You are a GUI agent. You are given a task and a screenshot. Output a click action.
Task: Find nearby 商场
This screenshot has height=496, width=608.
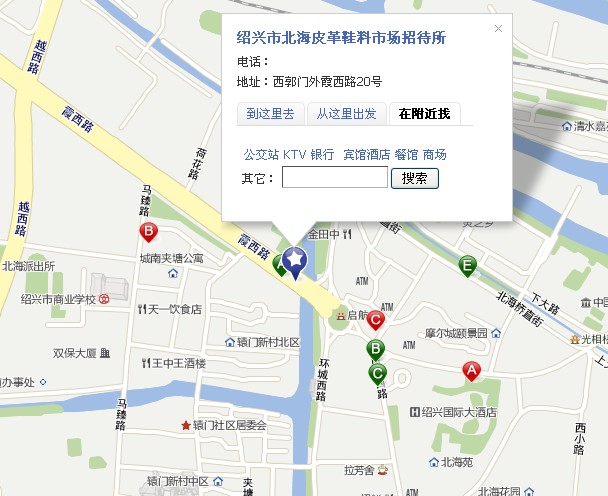[435, 155]
